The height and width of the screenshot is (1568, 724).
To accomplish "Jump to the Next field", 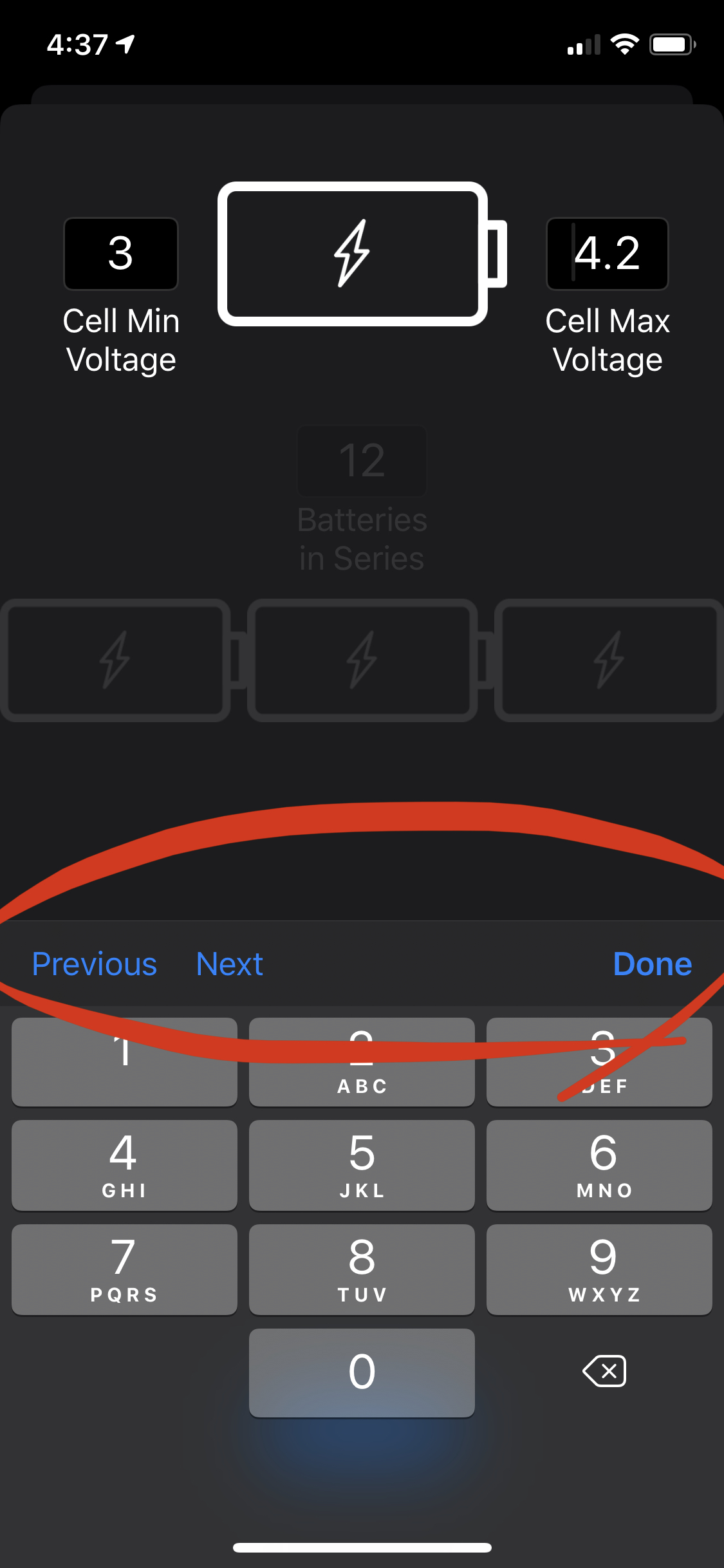I will pos(229,964).
